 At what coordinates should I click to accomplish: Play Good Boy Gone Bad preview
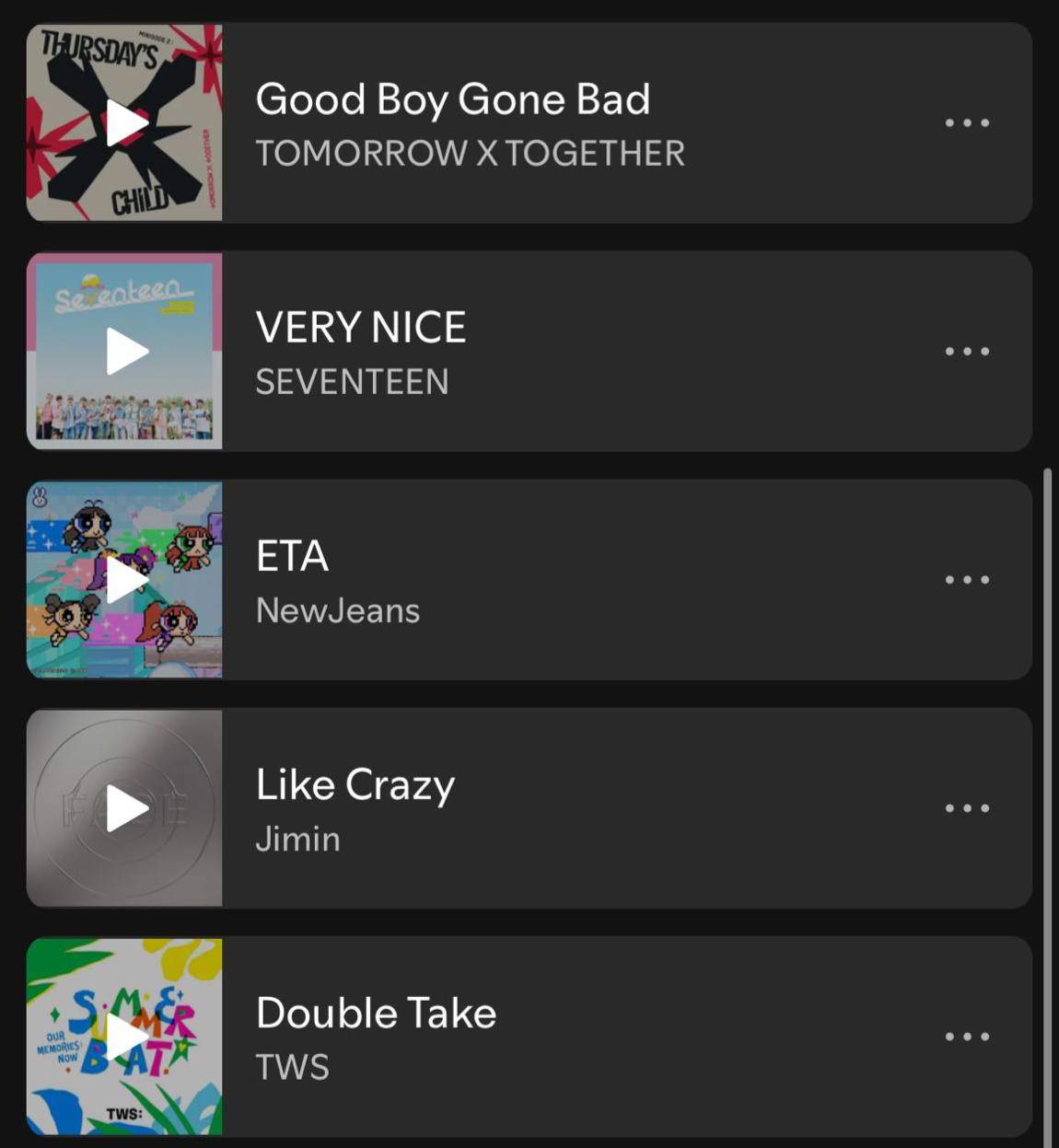click(x=126, y=122)
